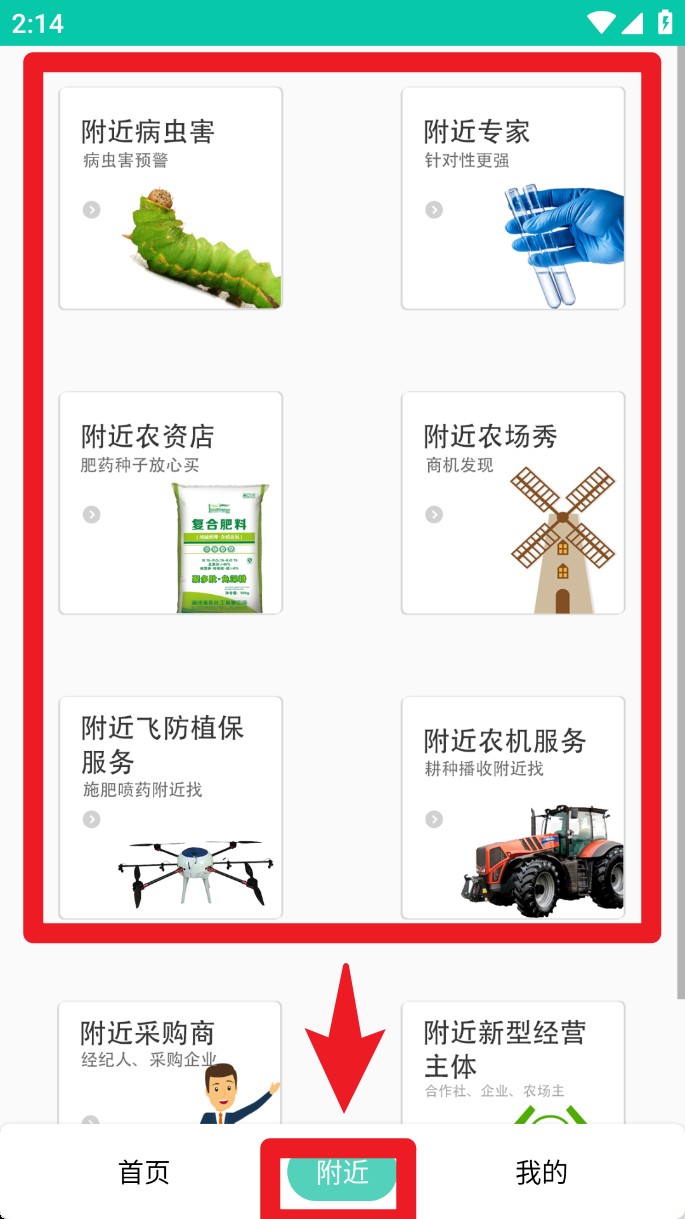Open the 附近农资店 card
Viewport: 685px width, 1219px height.
pos(171,503)
